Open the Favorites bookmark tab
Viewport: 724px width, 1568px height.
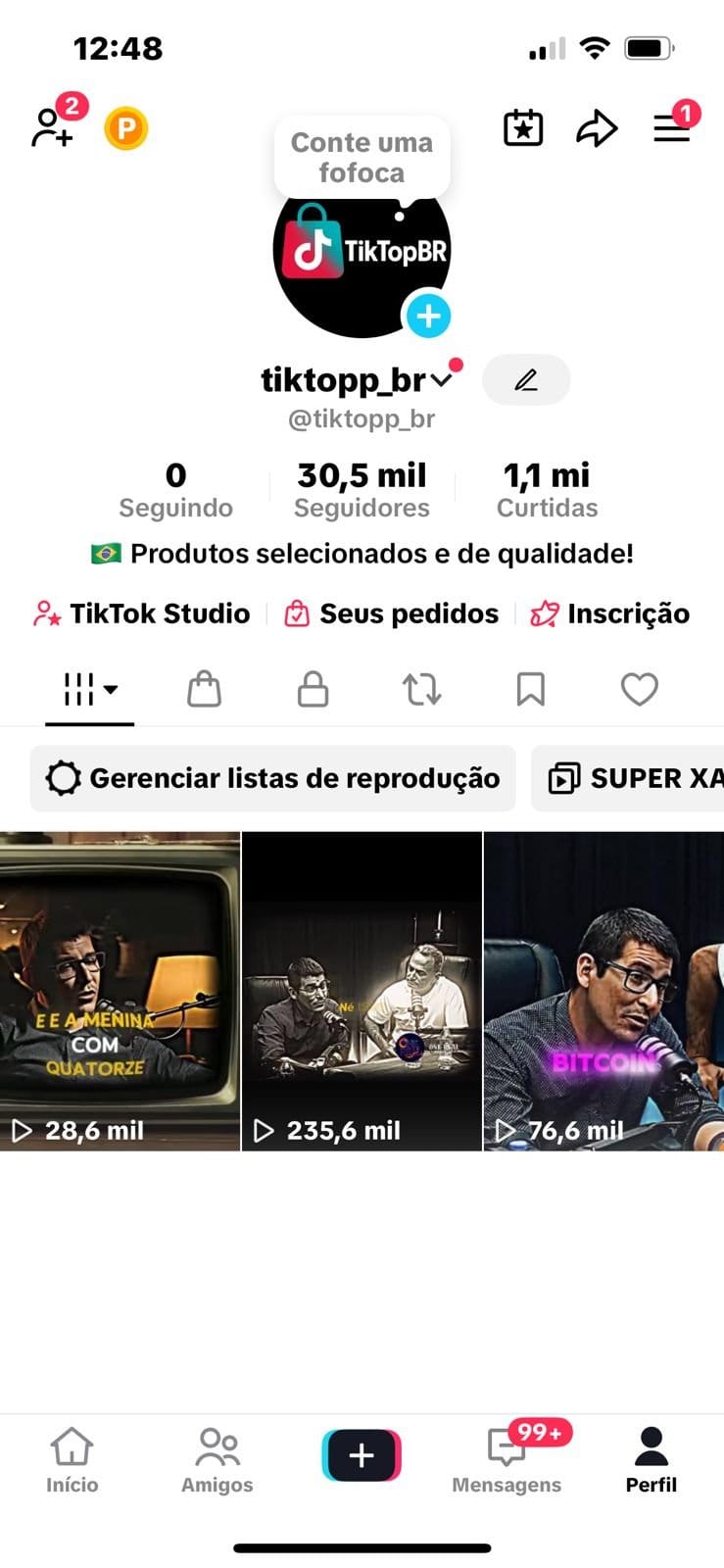point(530,689)
